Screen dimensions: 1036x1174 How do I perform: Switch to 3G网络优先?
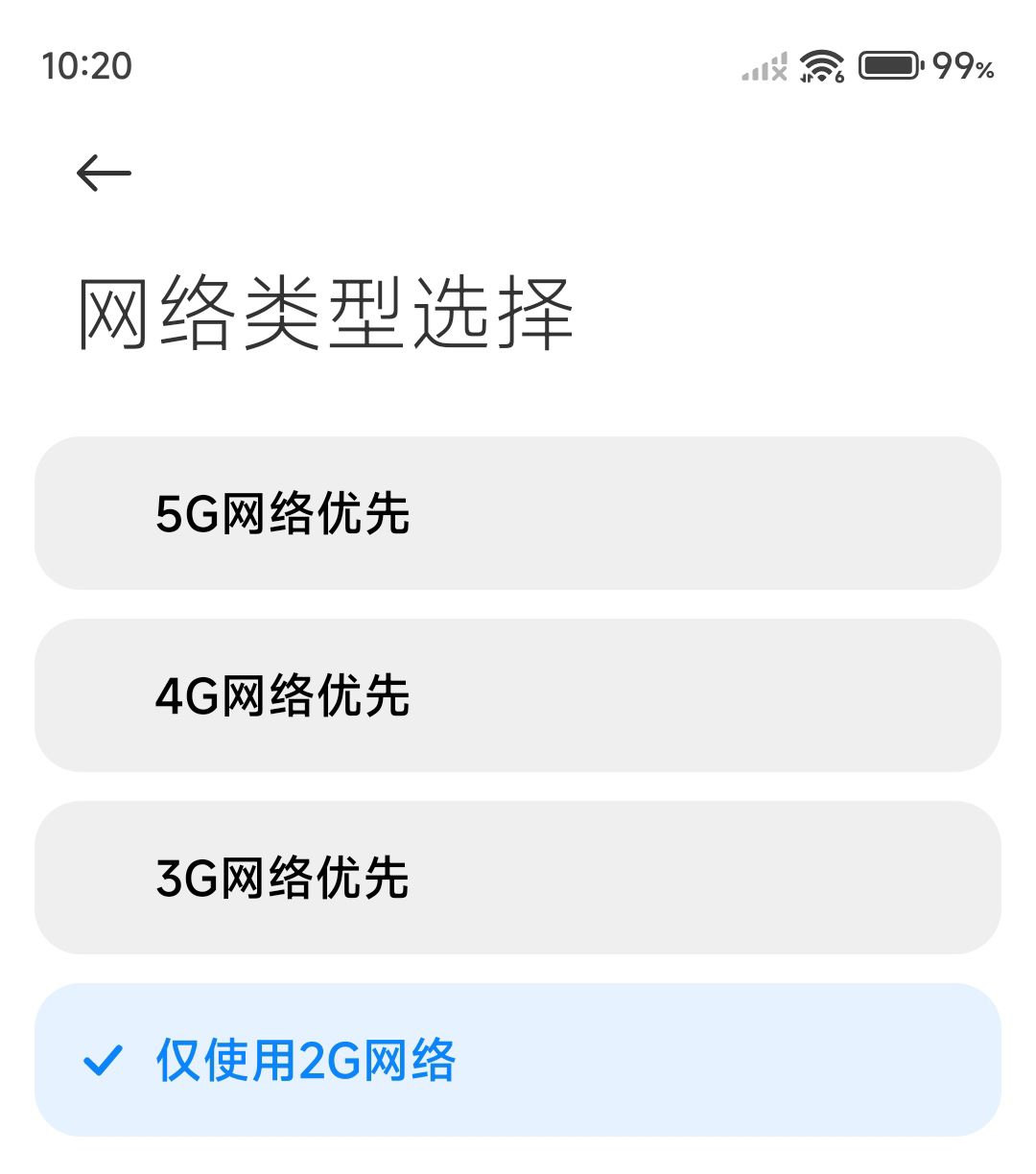click(518, 878)
